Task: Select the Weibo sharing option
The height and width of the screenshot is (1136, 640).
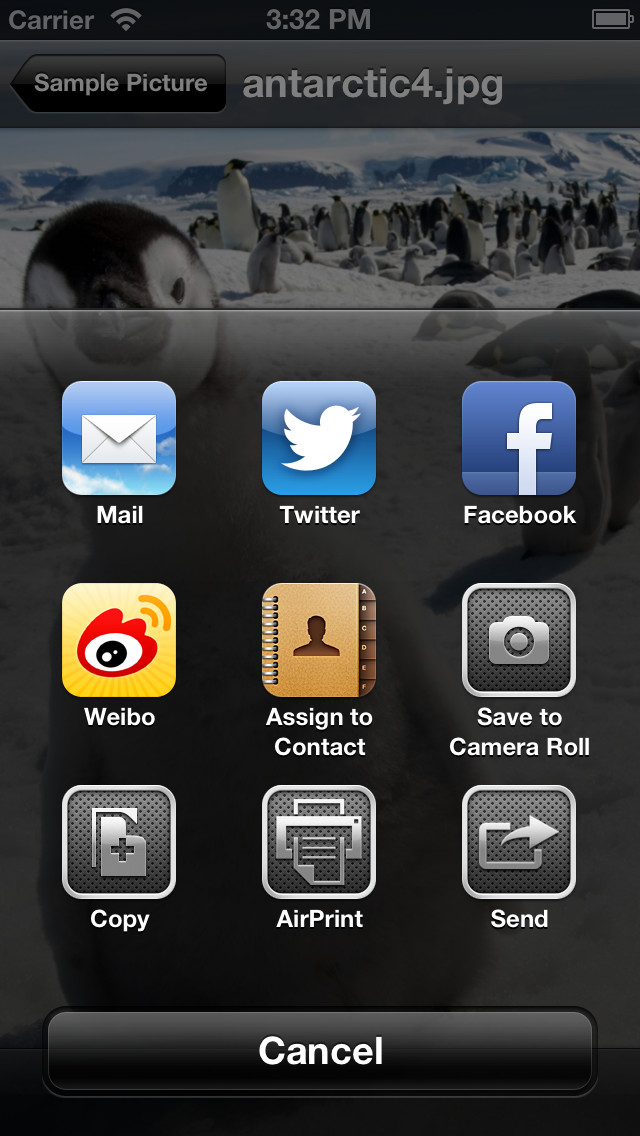Action: 119,640
